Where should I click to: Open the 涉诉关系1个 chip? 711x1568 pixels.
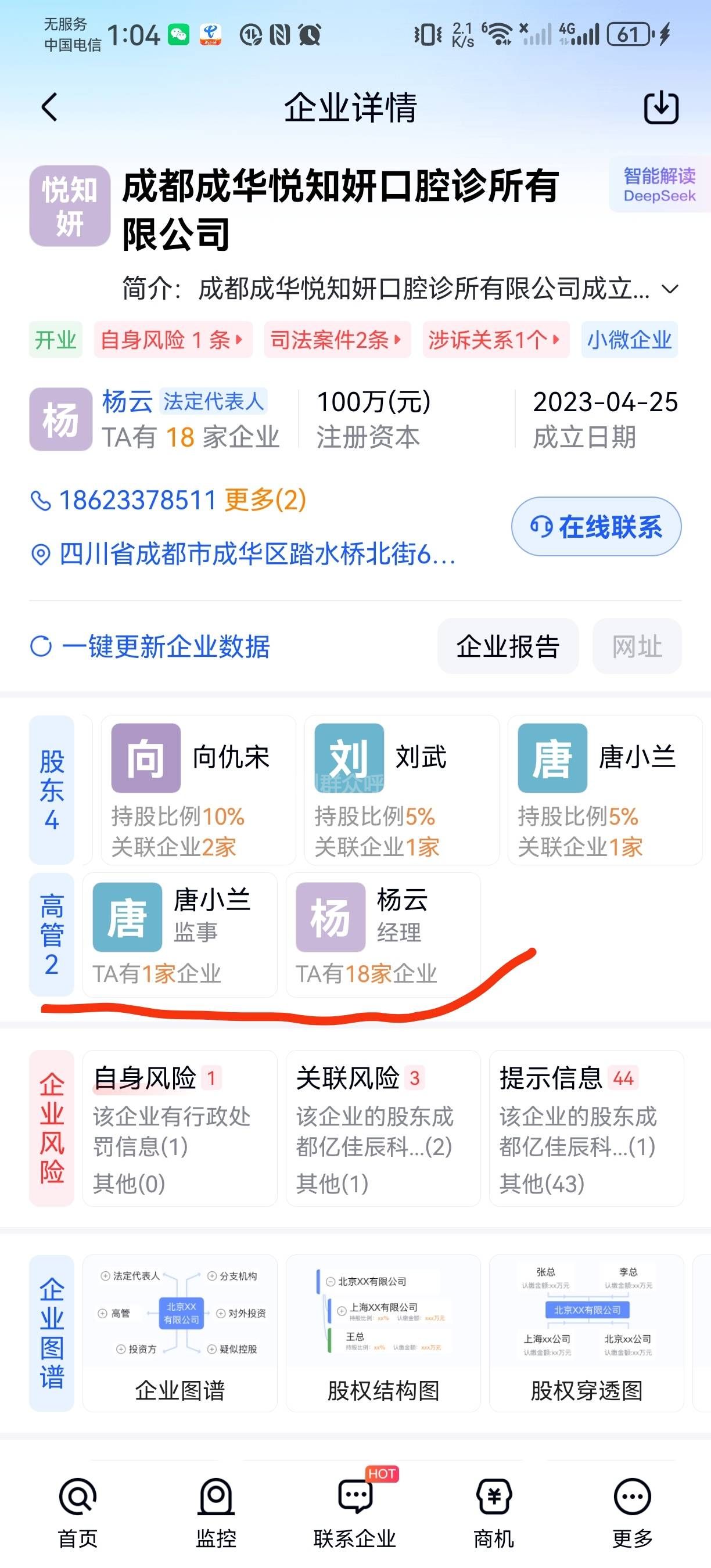[x=495, y=340]
